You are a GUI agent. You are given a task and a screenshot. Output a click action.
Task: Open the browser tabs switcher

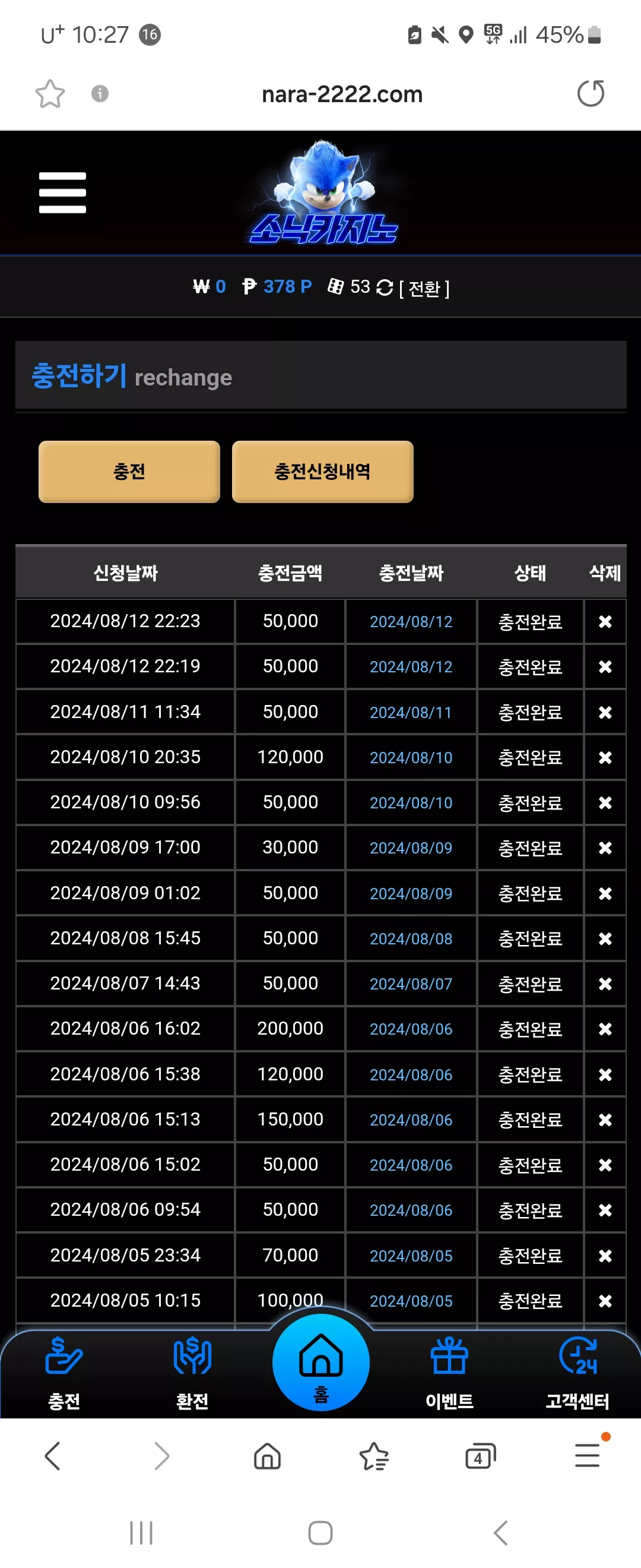pos(480,1456)
